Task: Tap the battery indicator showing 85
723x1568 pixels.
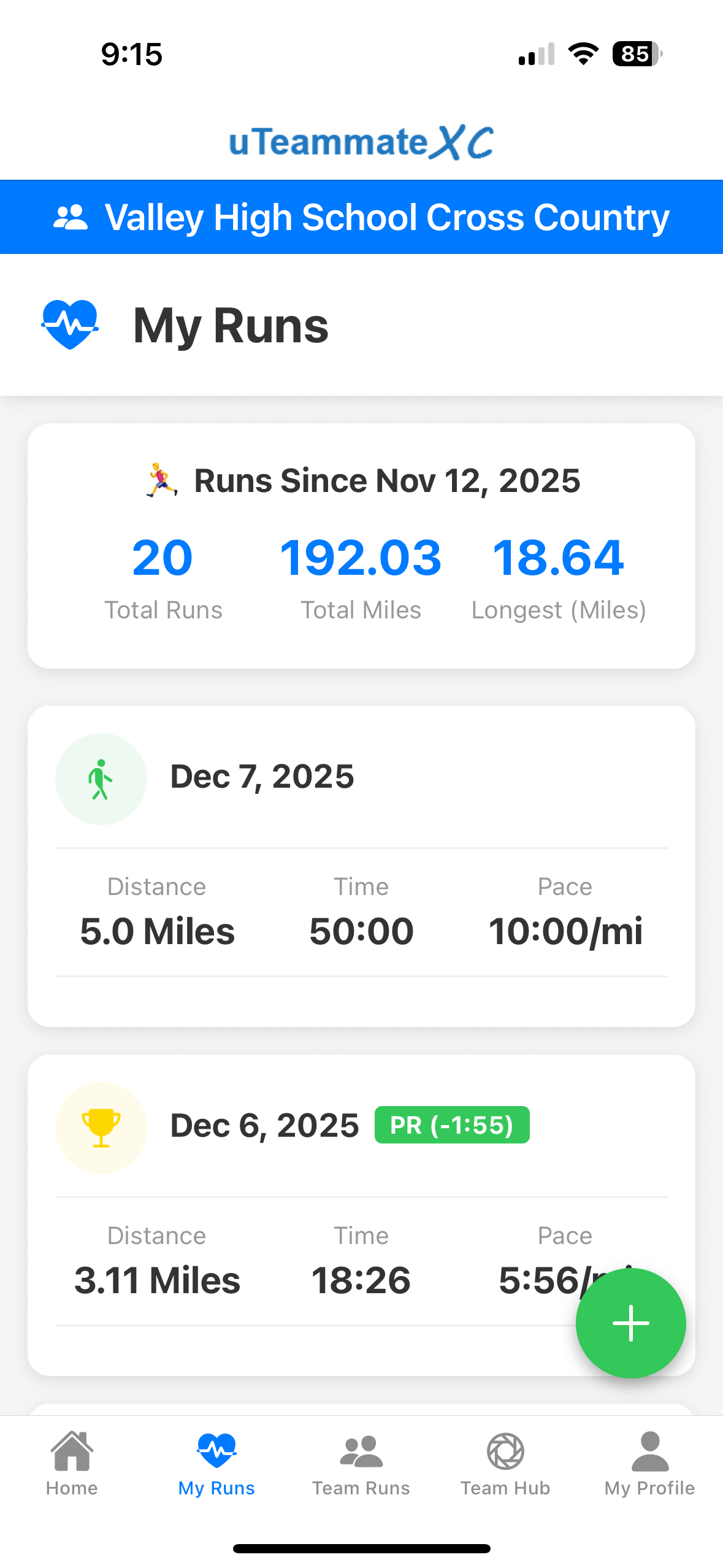Action: click(635, 54)
